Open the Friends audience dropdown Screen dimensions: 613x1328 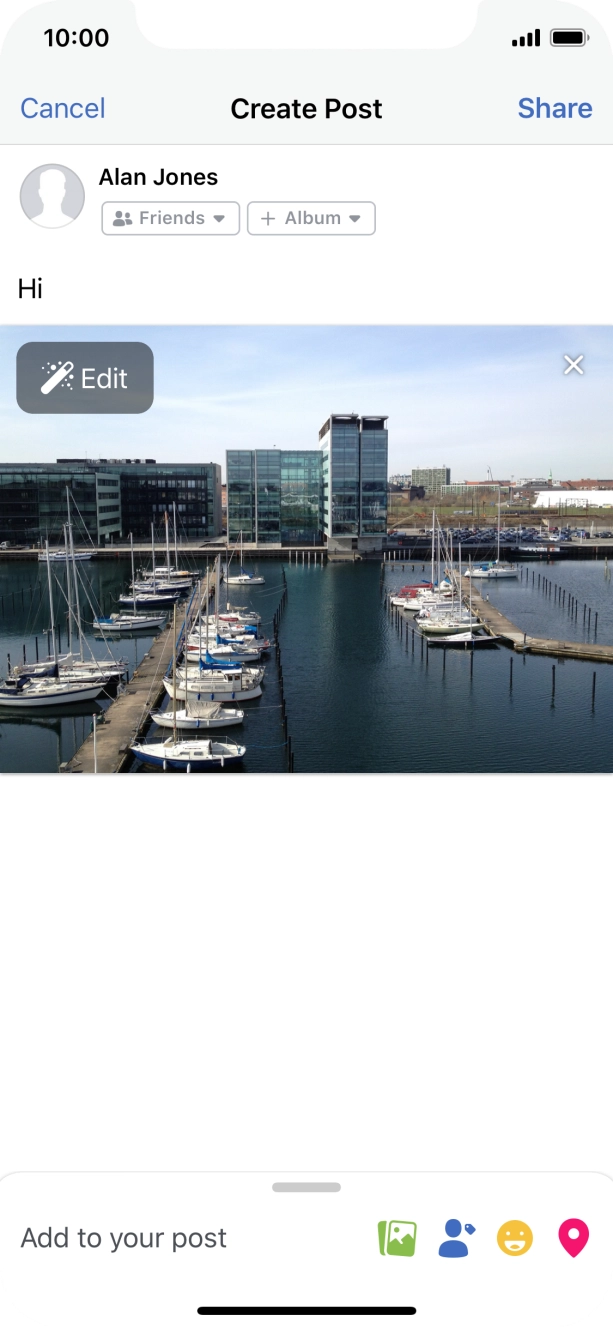click(x=170, y=218)
